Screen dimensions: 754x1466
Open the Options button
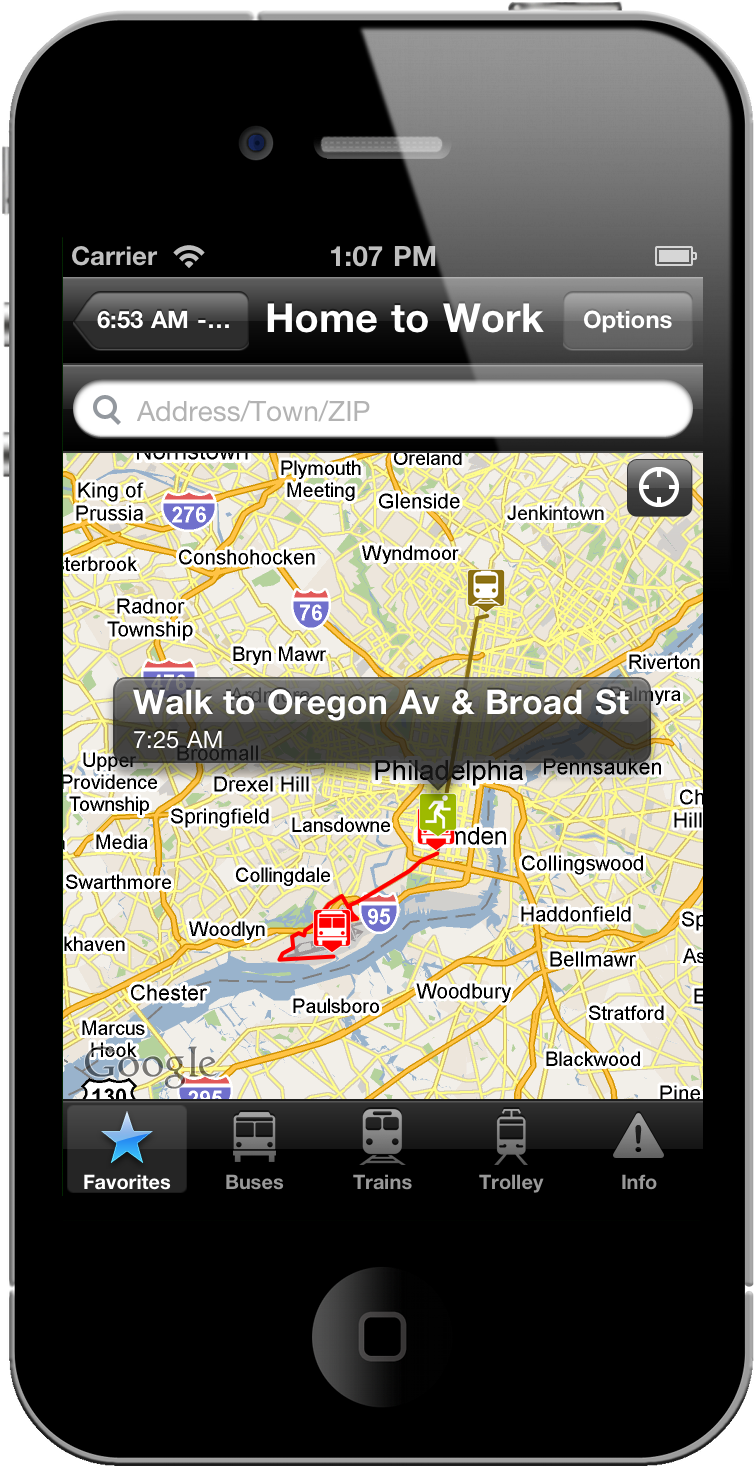[x=628, y=321]
